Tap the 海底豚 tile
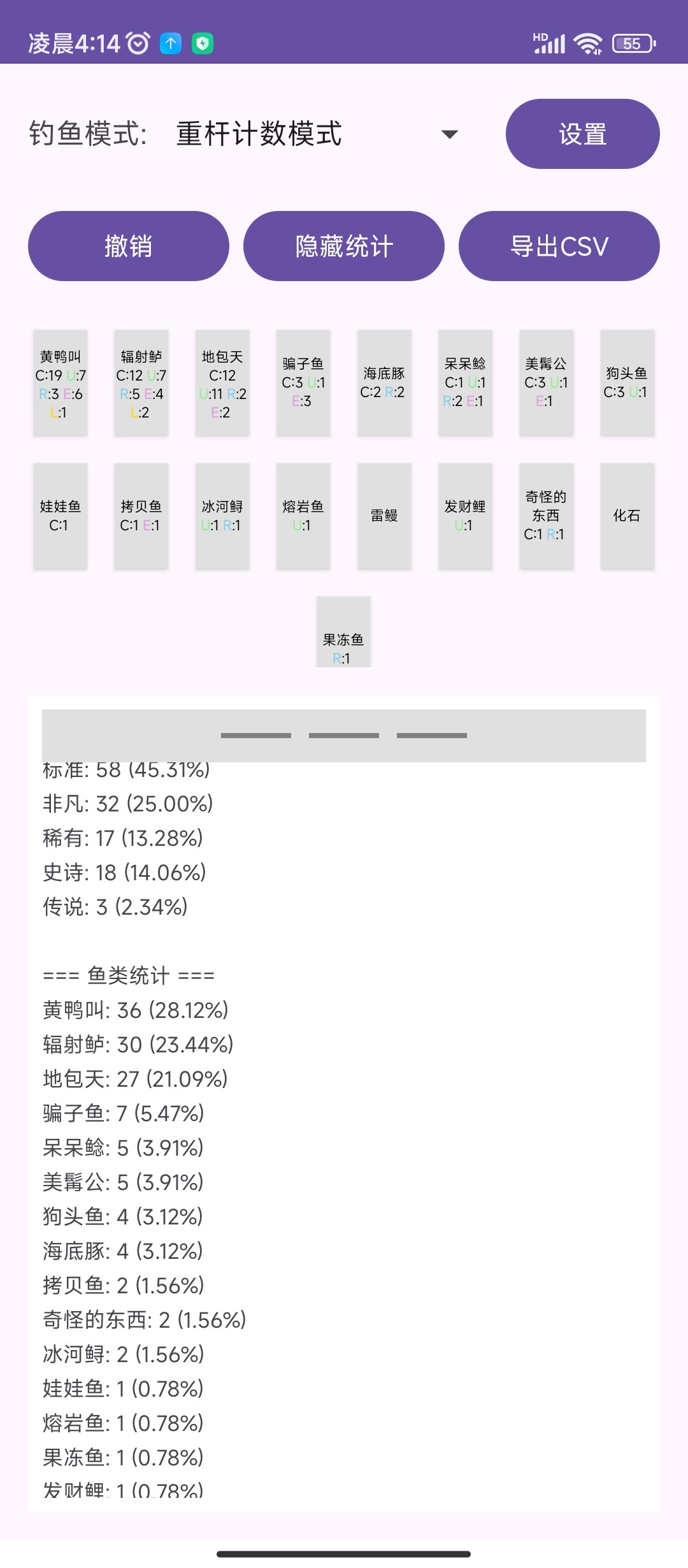Screen dimensions: 688x1568 pyautogui.click(x=384, y=383)
